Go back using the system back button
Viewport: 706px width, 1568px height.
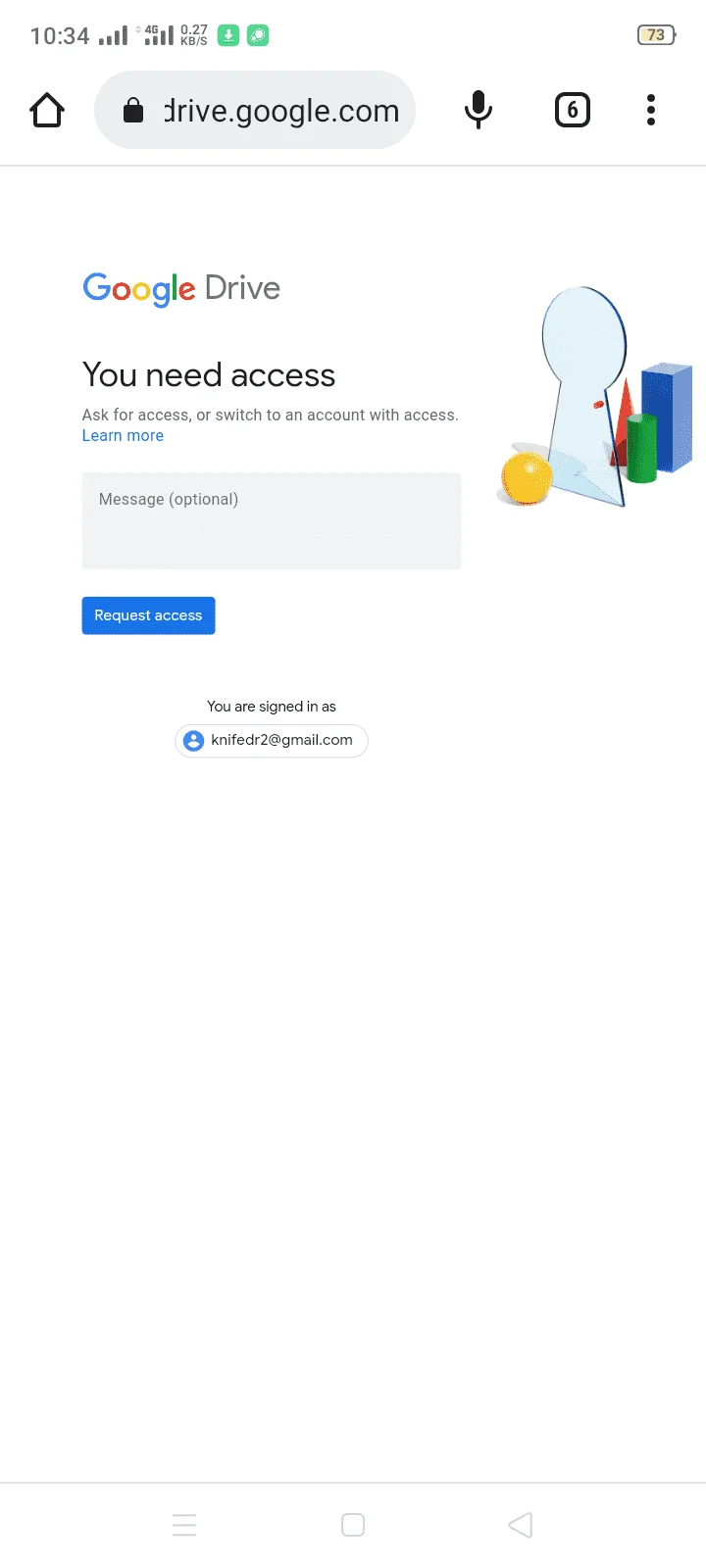coord(521,1525)
